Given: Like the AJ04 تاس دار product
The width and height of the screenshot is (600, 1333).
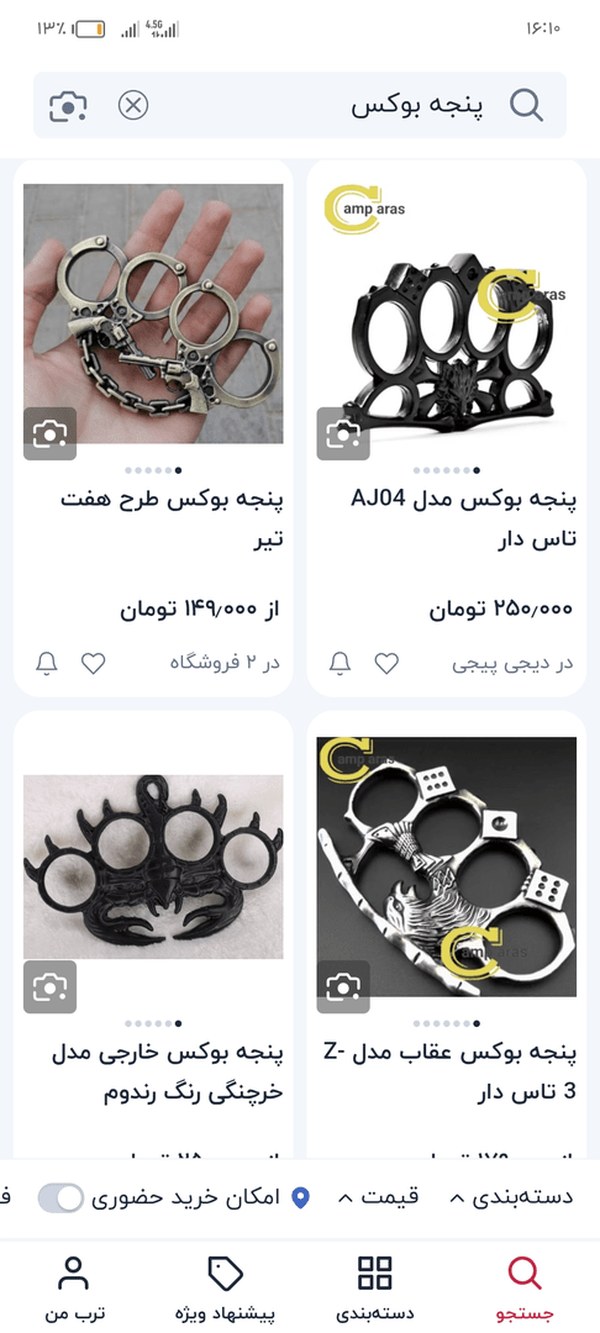Looking at the screenshot, I should pyautogui.click(x=386, y=662).
